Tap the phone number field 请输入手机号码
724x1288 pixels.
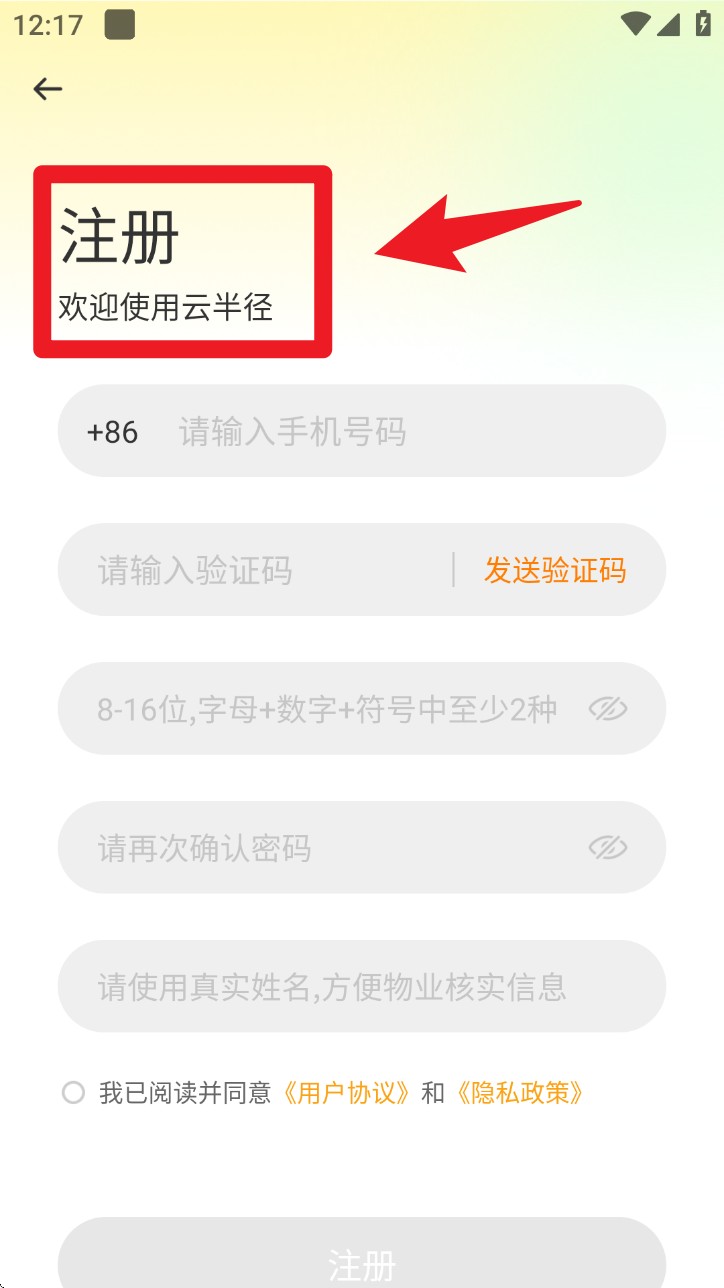[410, 432]
